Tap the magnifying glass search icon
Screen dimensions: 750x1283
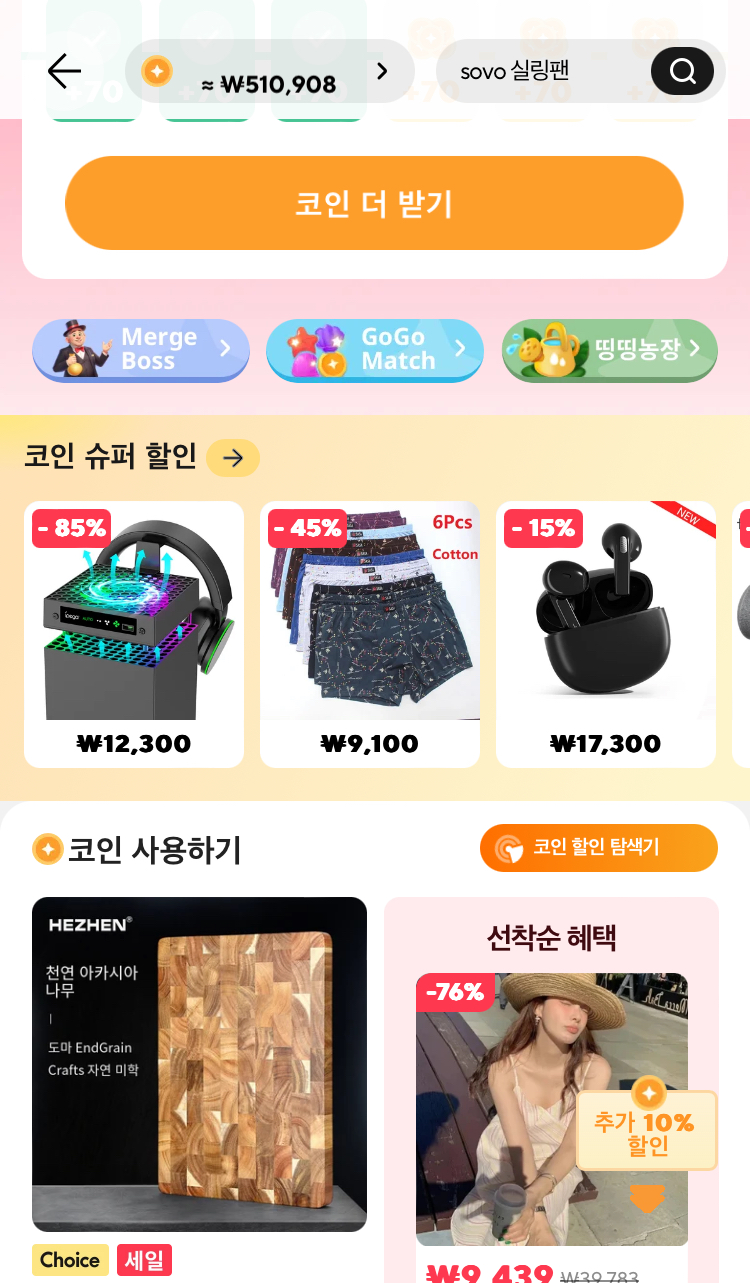pos(682,71)
